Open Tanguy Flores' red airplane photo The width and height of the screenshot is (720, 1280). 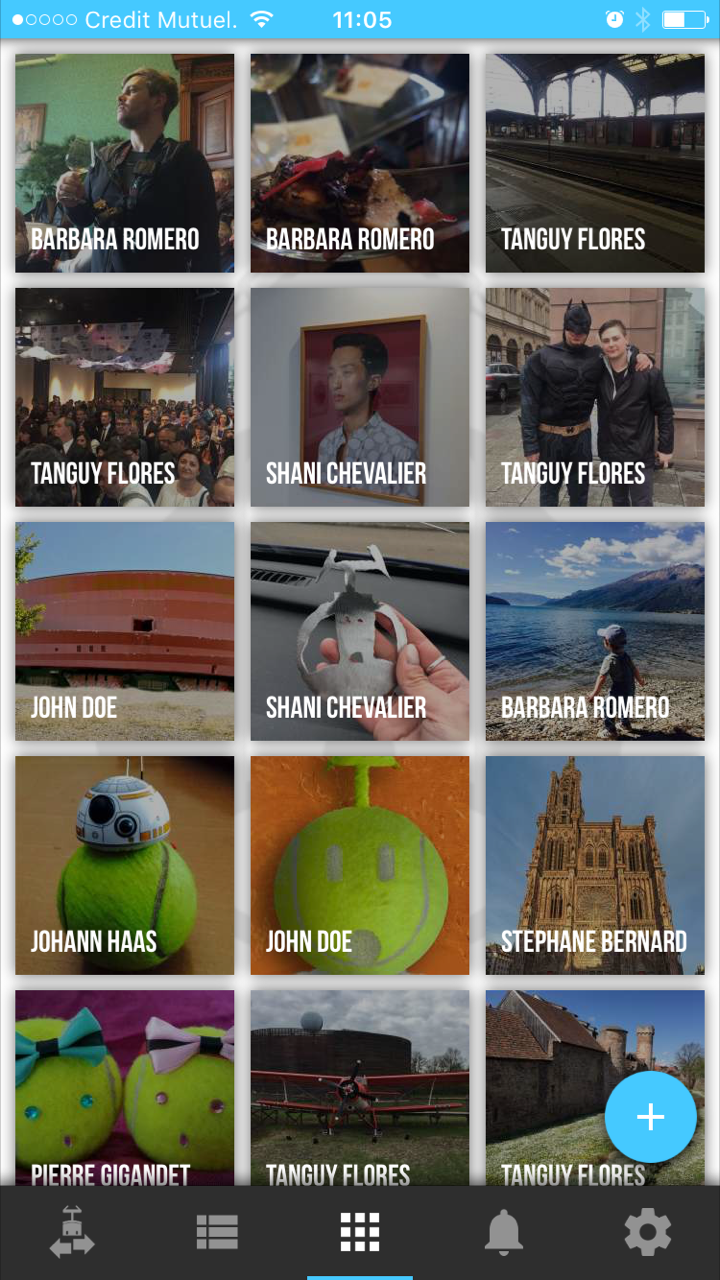360,1088
